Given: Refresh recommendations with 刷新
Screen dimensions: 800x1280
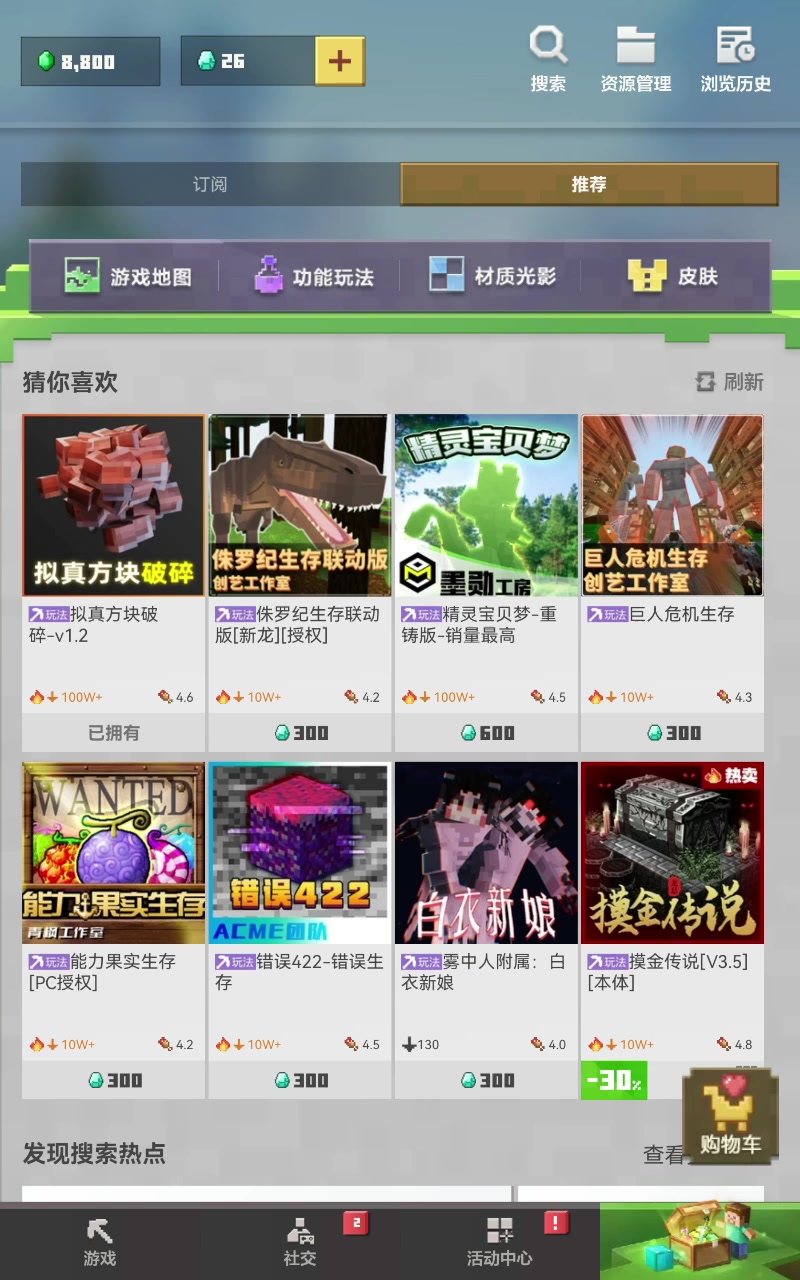Looking at the screenshot, I should 730,381.
